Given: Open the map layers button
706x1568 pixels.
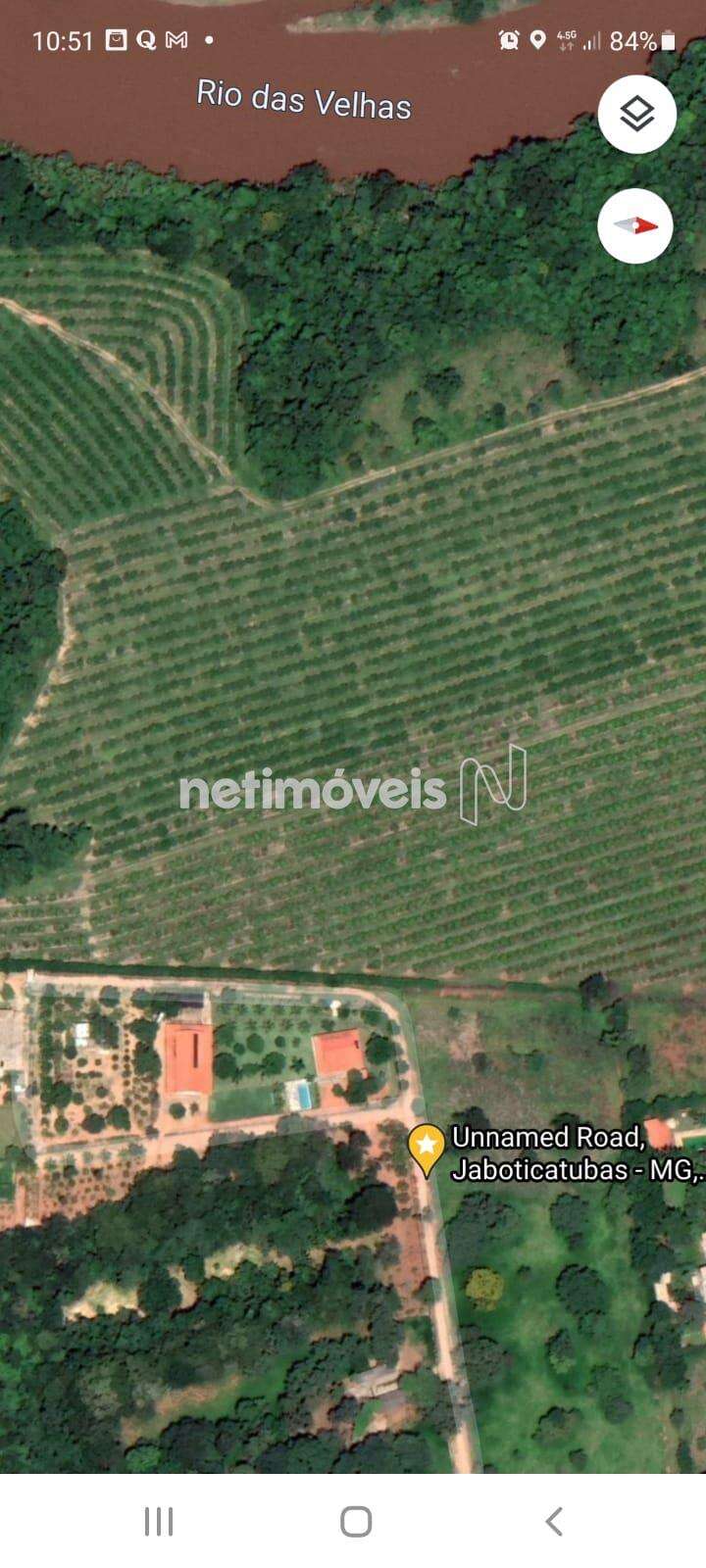Looking at the screenshot, I should click(636, 115).
